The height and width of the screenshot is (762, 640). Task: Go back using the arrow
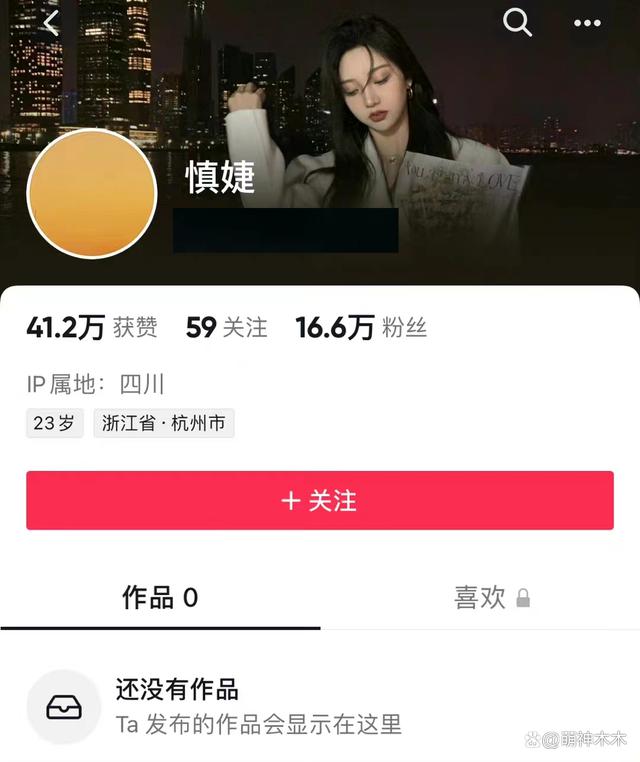coord(51,22)
